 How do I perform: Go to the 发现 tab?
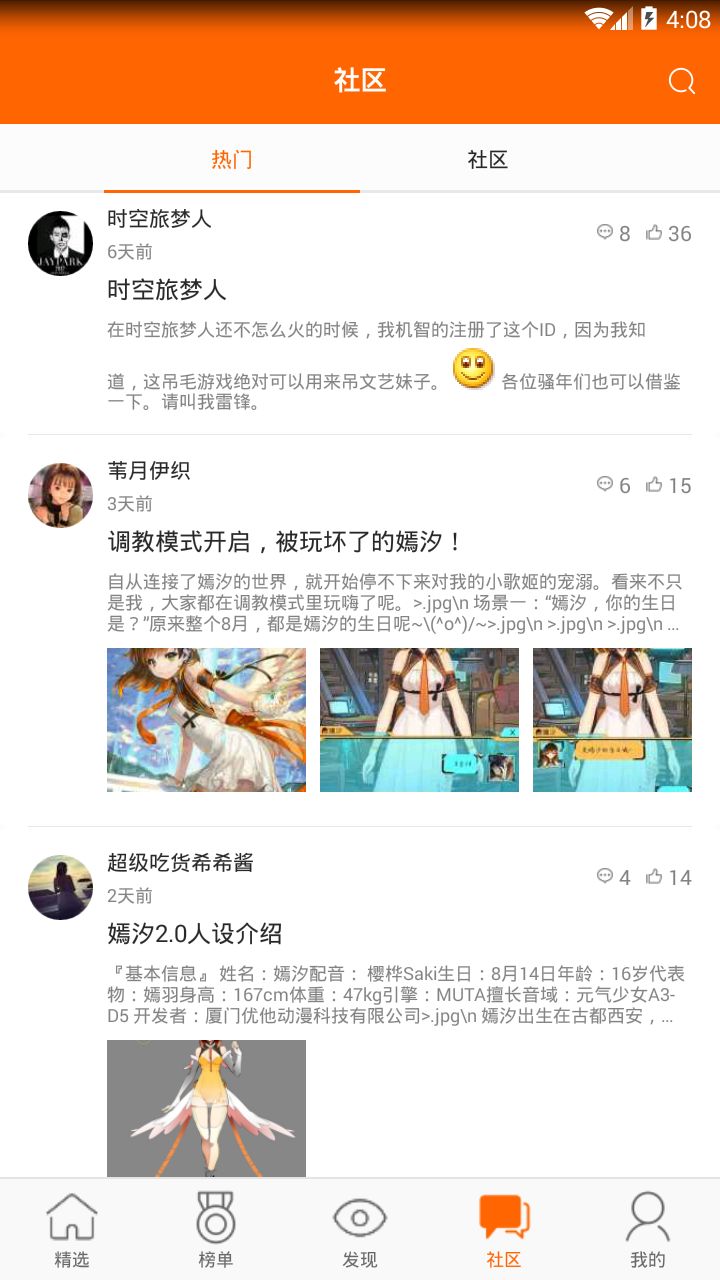[x=360, y=1230]
